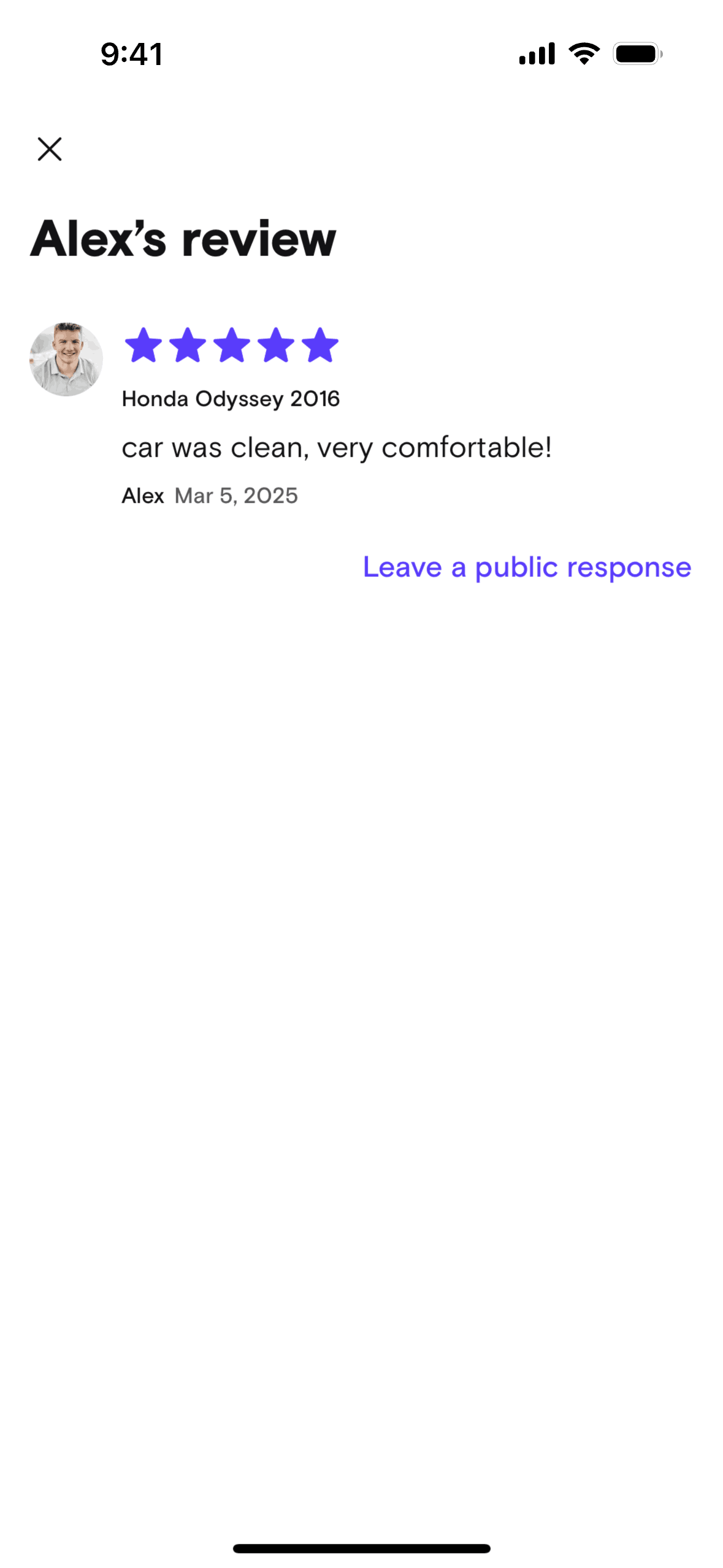
Task: Open Alex's profile photo
Action: tap(66, 359)
